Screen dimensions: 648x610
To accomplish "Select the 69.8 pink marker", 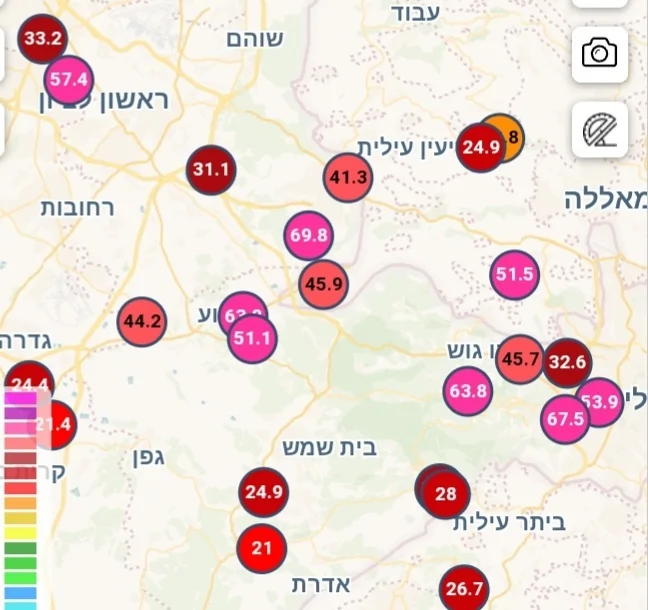I will (308, 236).
